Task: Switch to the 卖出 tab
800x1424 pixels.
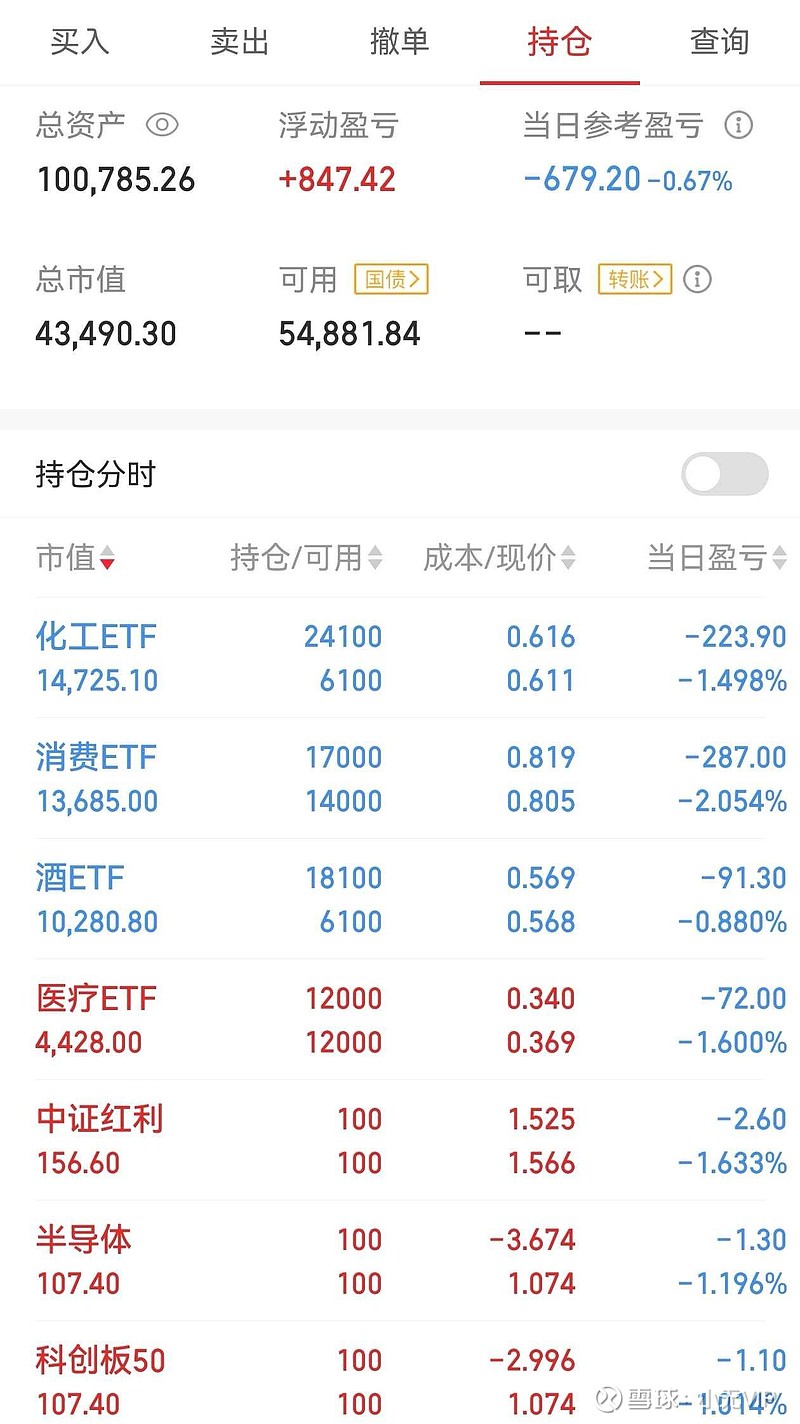Action: click(x=240, y=42)
